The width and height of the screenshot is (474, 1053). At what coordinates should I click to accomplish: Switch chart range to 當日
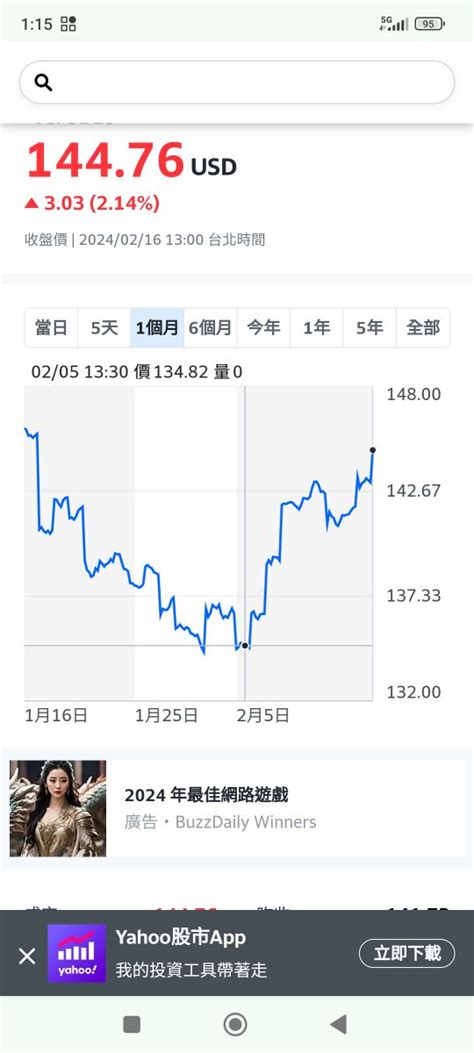[x=51, y=328]
